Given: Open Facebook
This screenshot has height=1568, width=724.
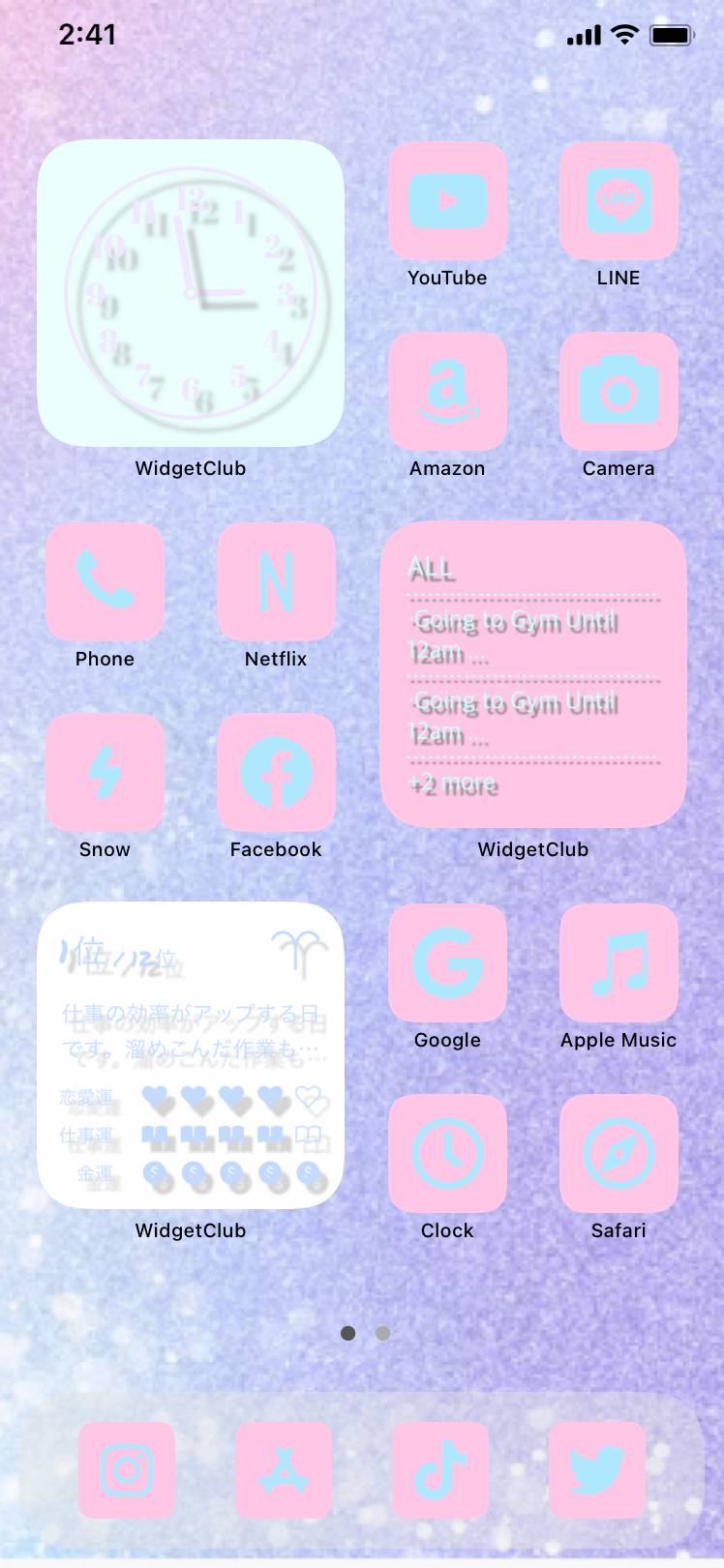Looking at the screenshot, I should click(276, 773).
